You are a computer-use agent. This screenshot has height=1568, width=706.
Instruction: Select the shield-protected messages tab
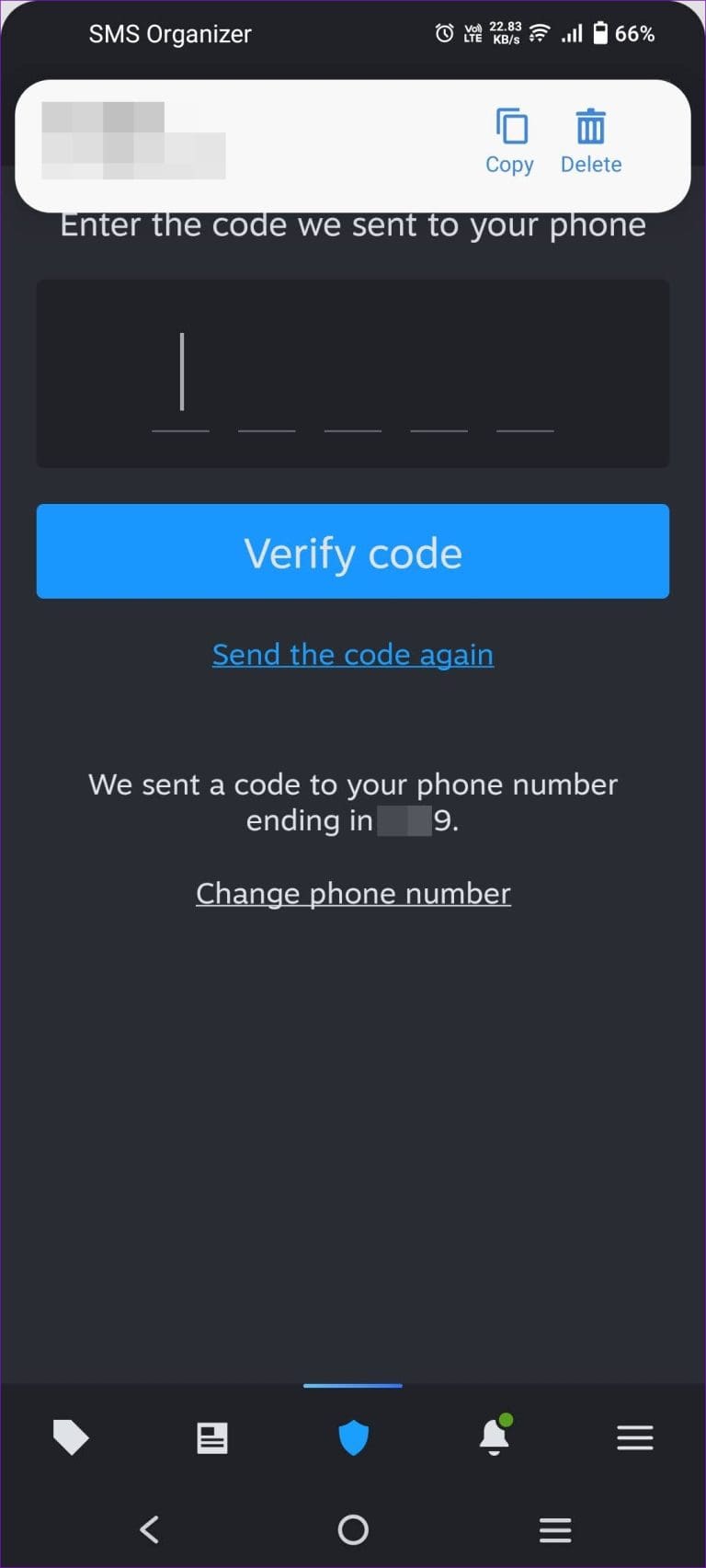pyautogui.click(x=353, y=1437)
